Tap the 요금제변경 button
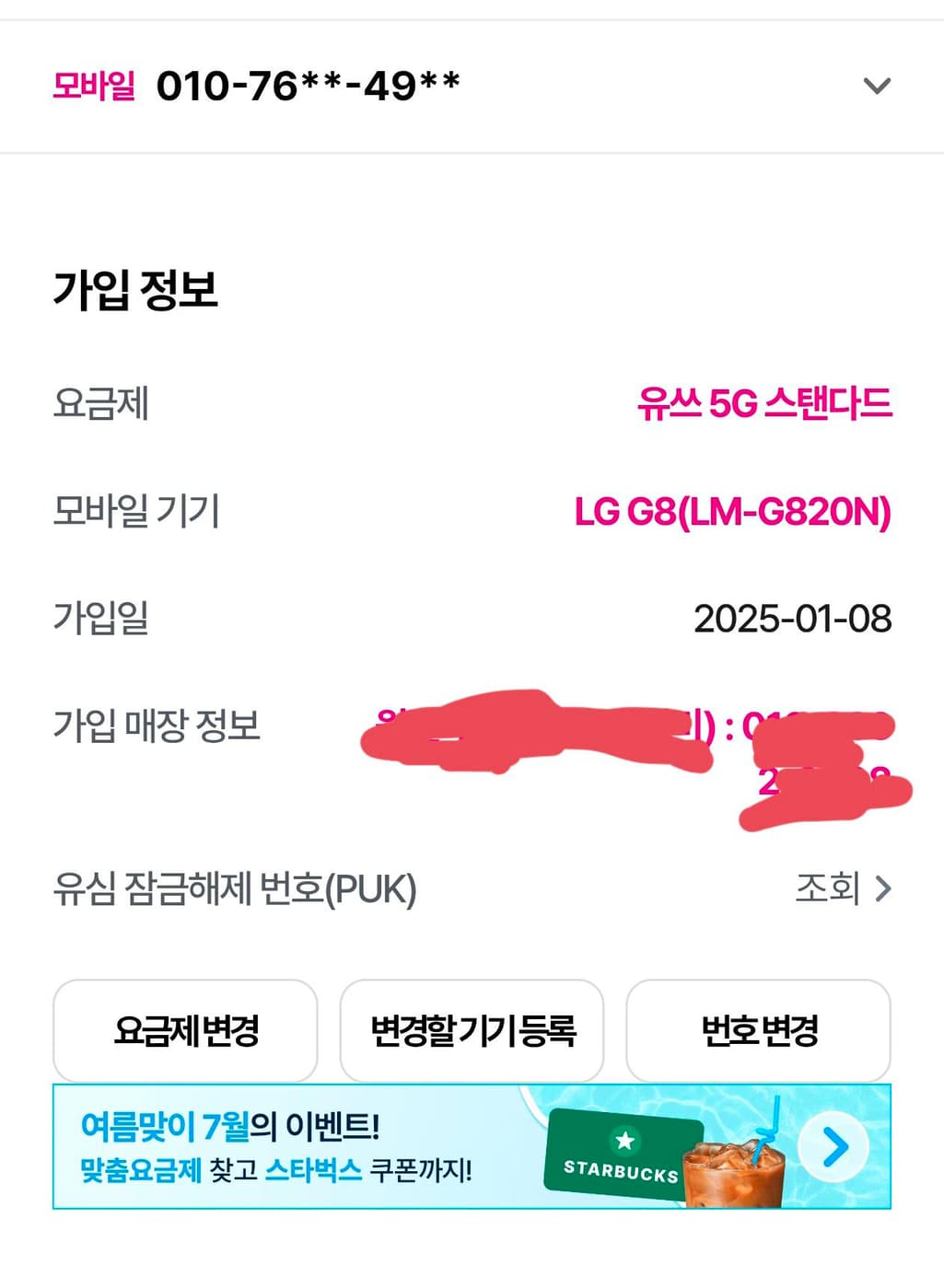 (x=186, y=1030)
